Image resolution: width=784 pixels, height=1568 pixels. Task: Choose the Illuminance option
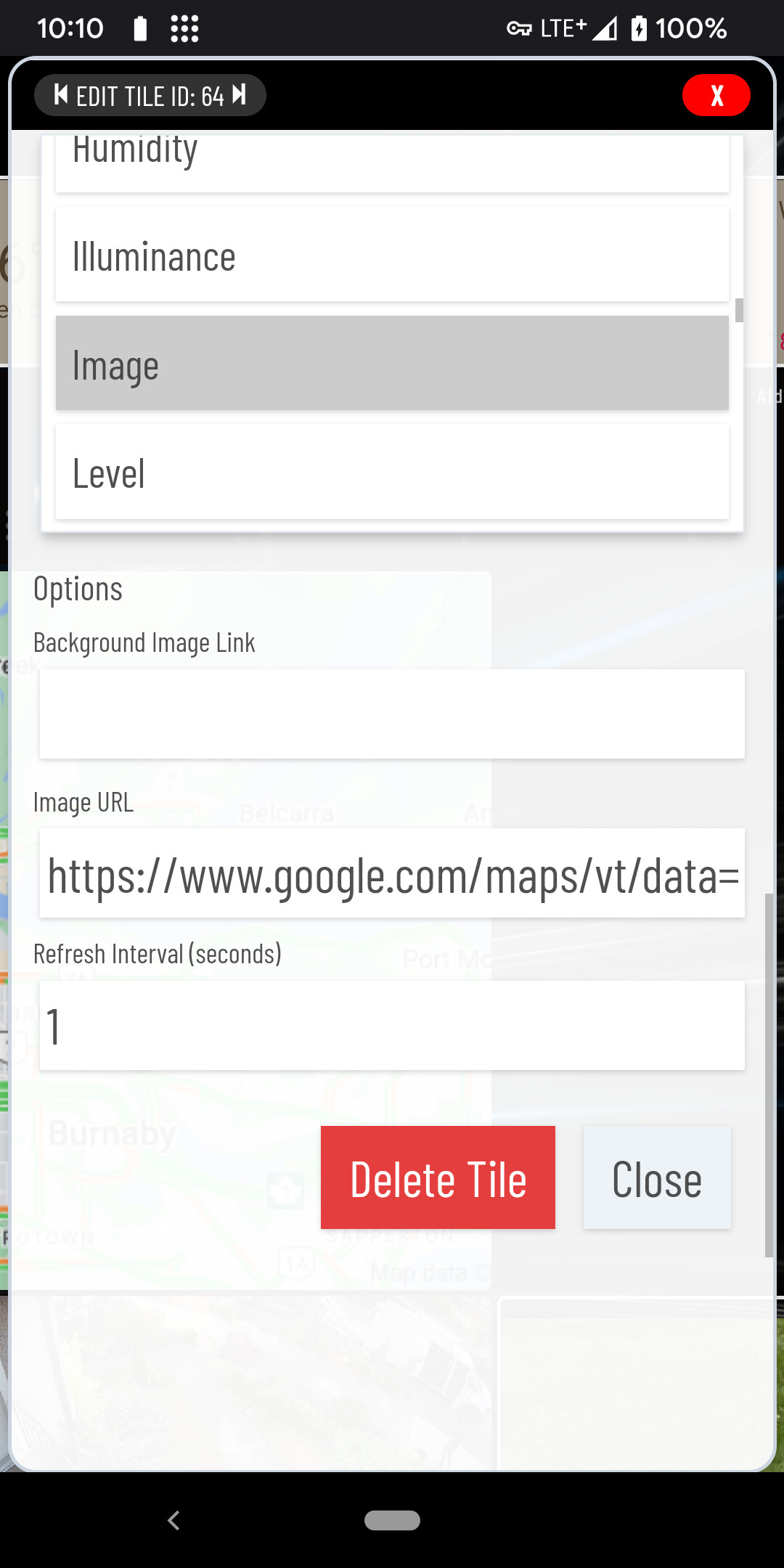point(392,255)
